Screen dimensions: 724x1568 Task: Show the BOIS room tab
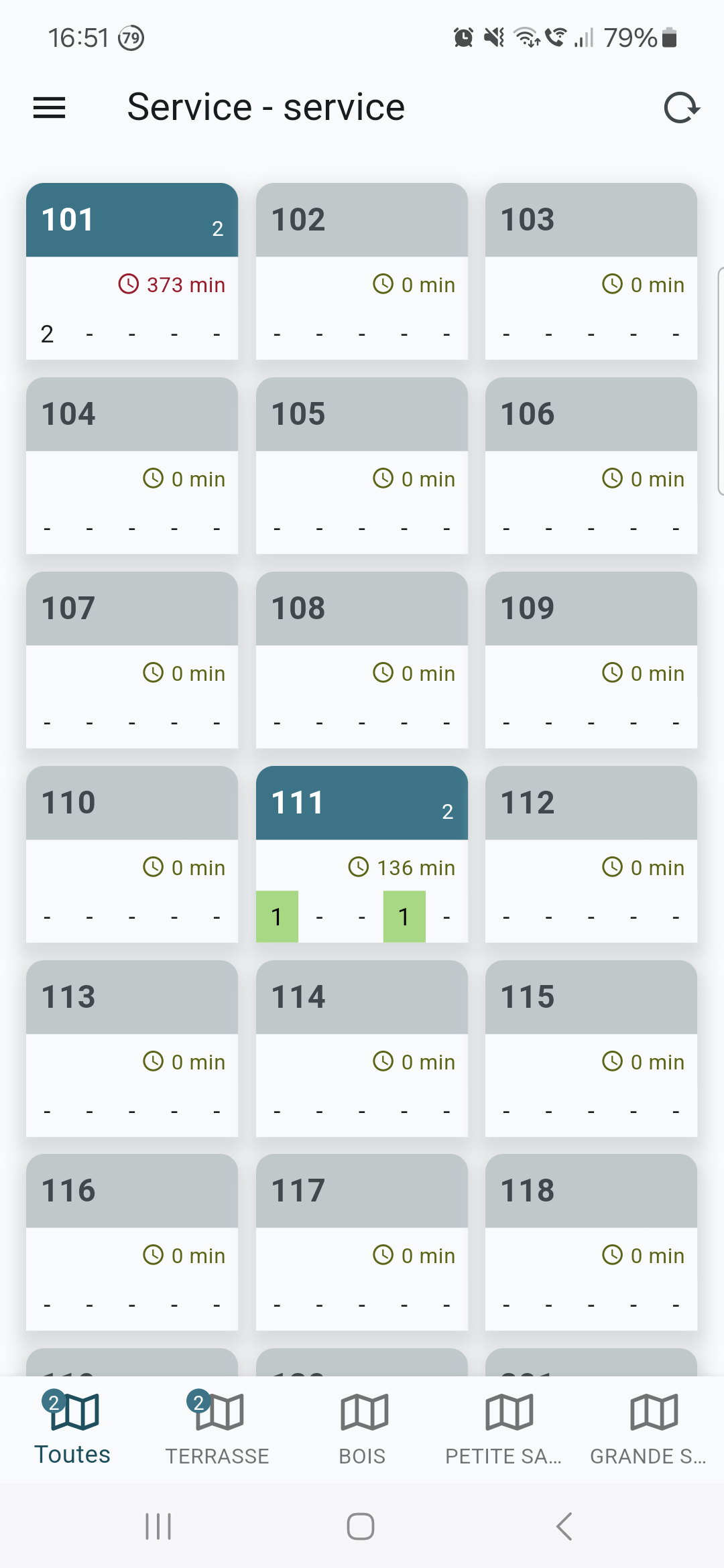tap(362, 1429)
